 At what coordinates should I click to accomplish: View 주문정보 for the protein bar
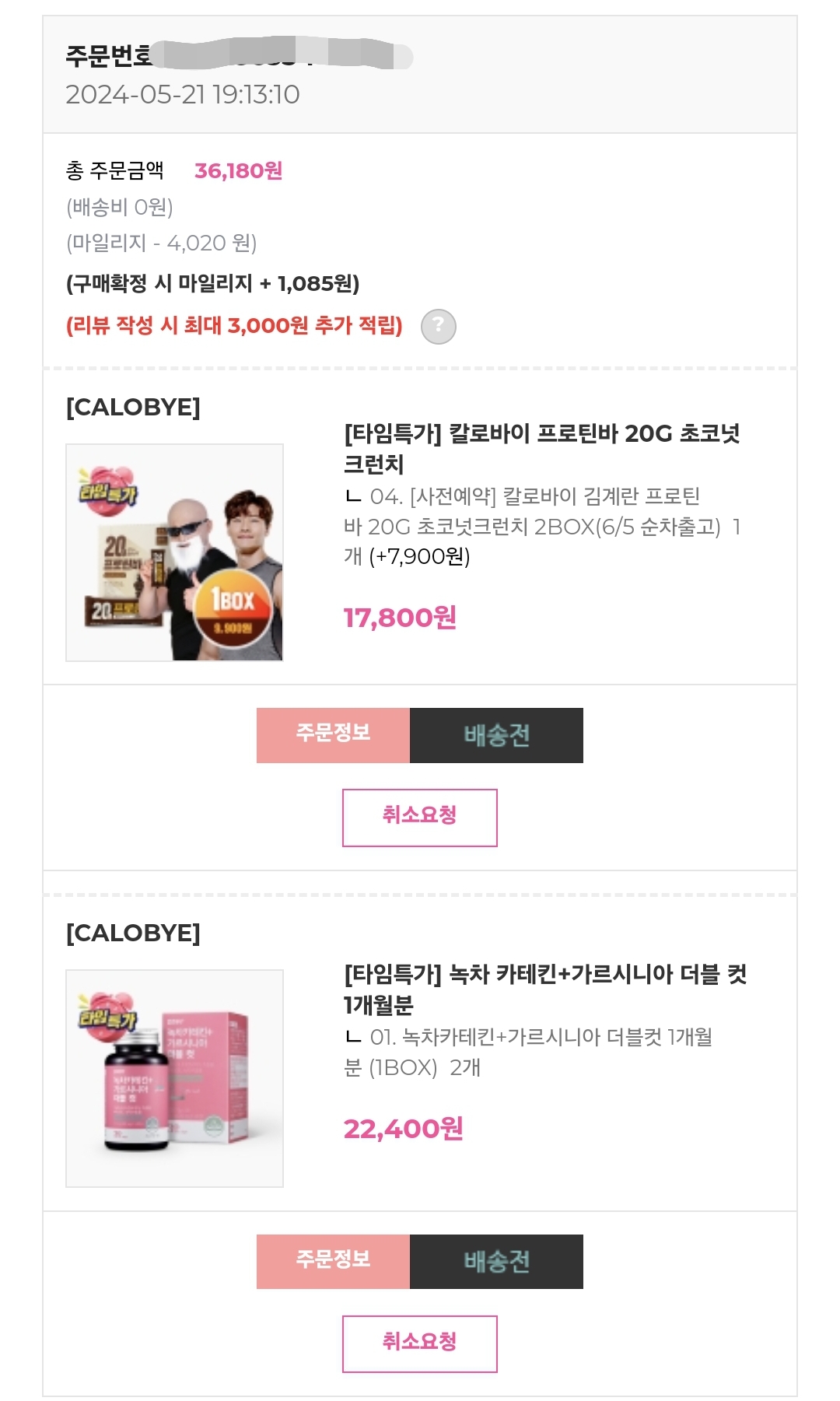coord(333,735)
